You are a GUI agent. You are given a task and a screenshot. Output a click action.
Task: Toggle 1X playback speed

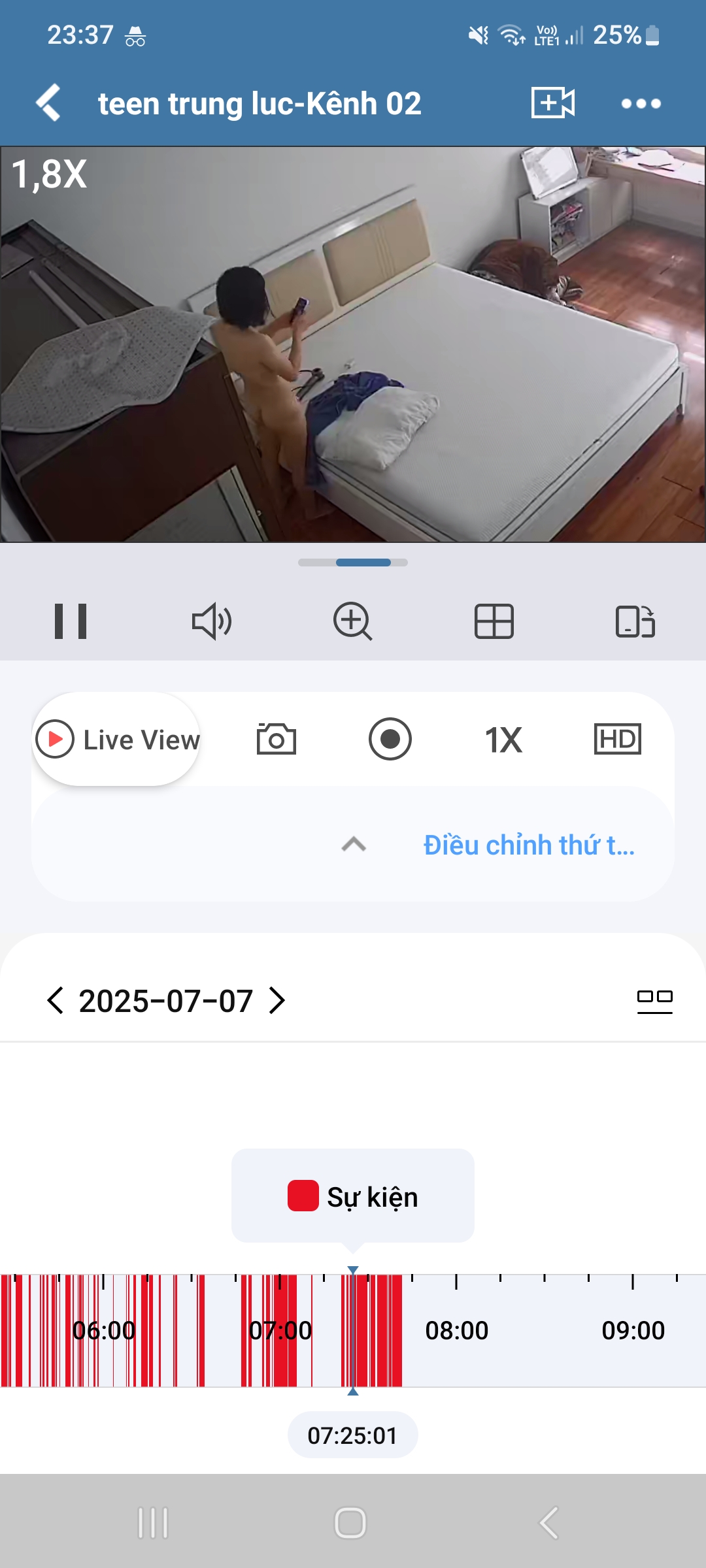(x=504, y=739)
